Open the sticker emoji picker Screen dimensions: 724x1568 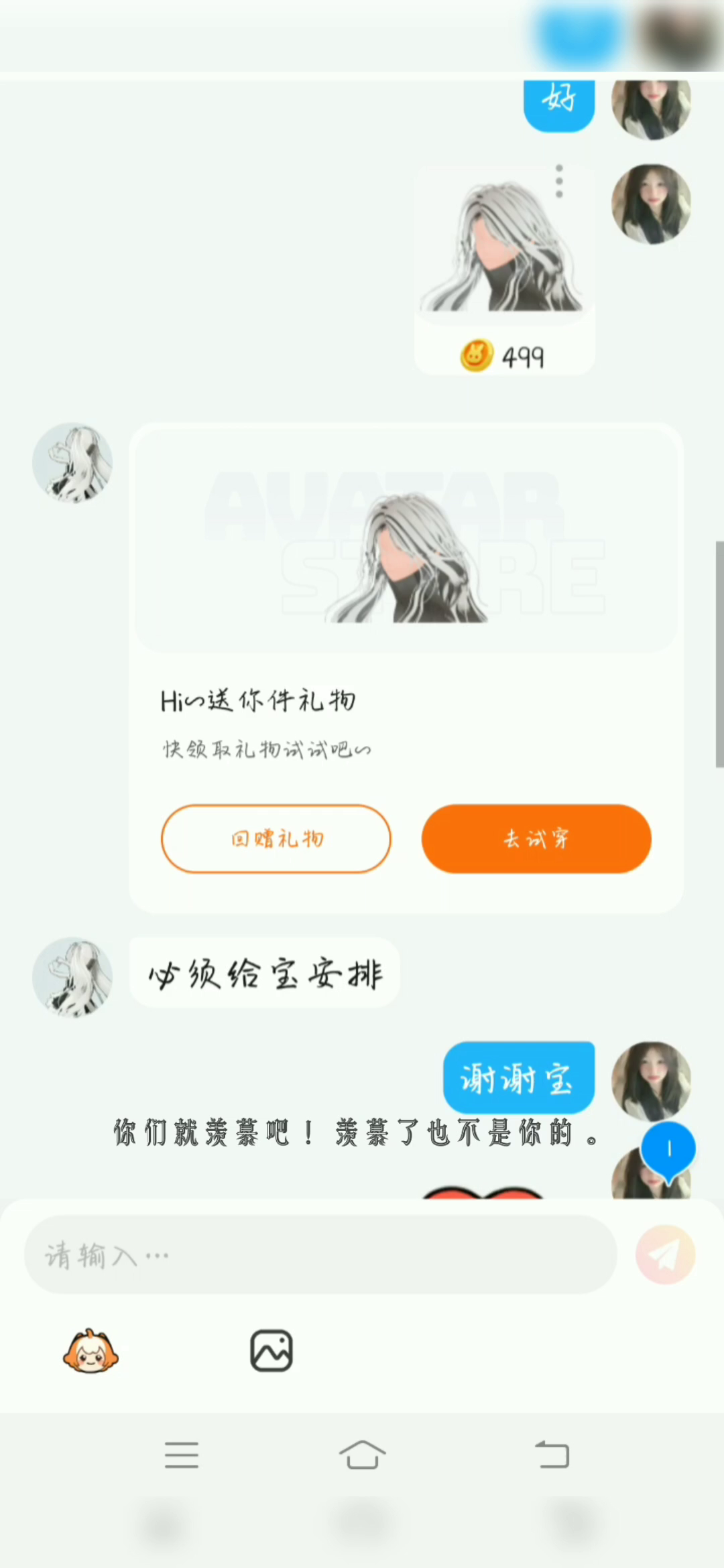pyautogui.click(x=90, y=1351)
